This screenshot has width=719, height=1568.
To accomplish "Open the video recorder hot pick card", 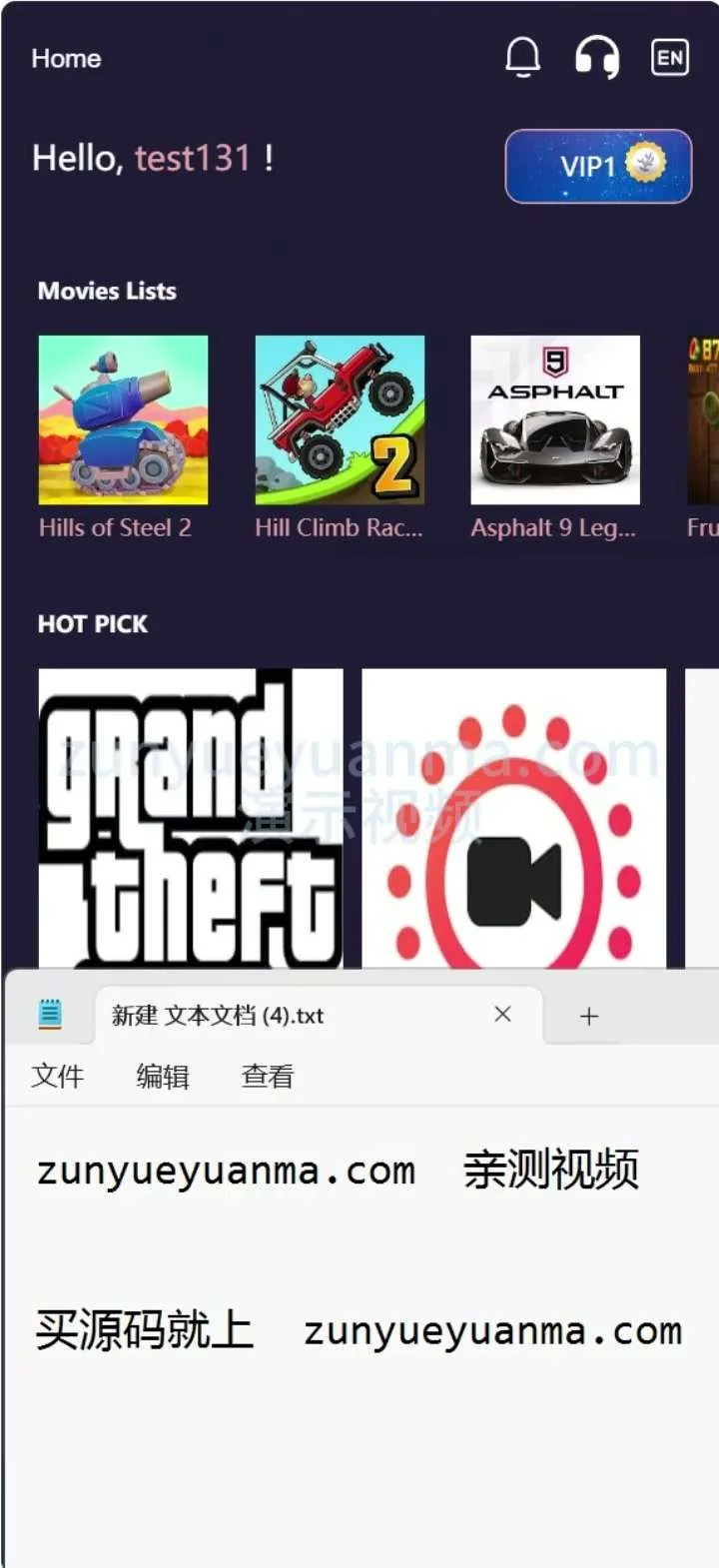I will (513, 817).
